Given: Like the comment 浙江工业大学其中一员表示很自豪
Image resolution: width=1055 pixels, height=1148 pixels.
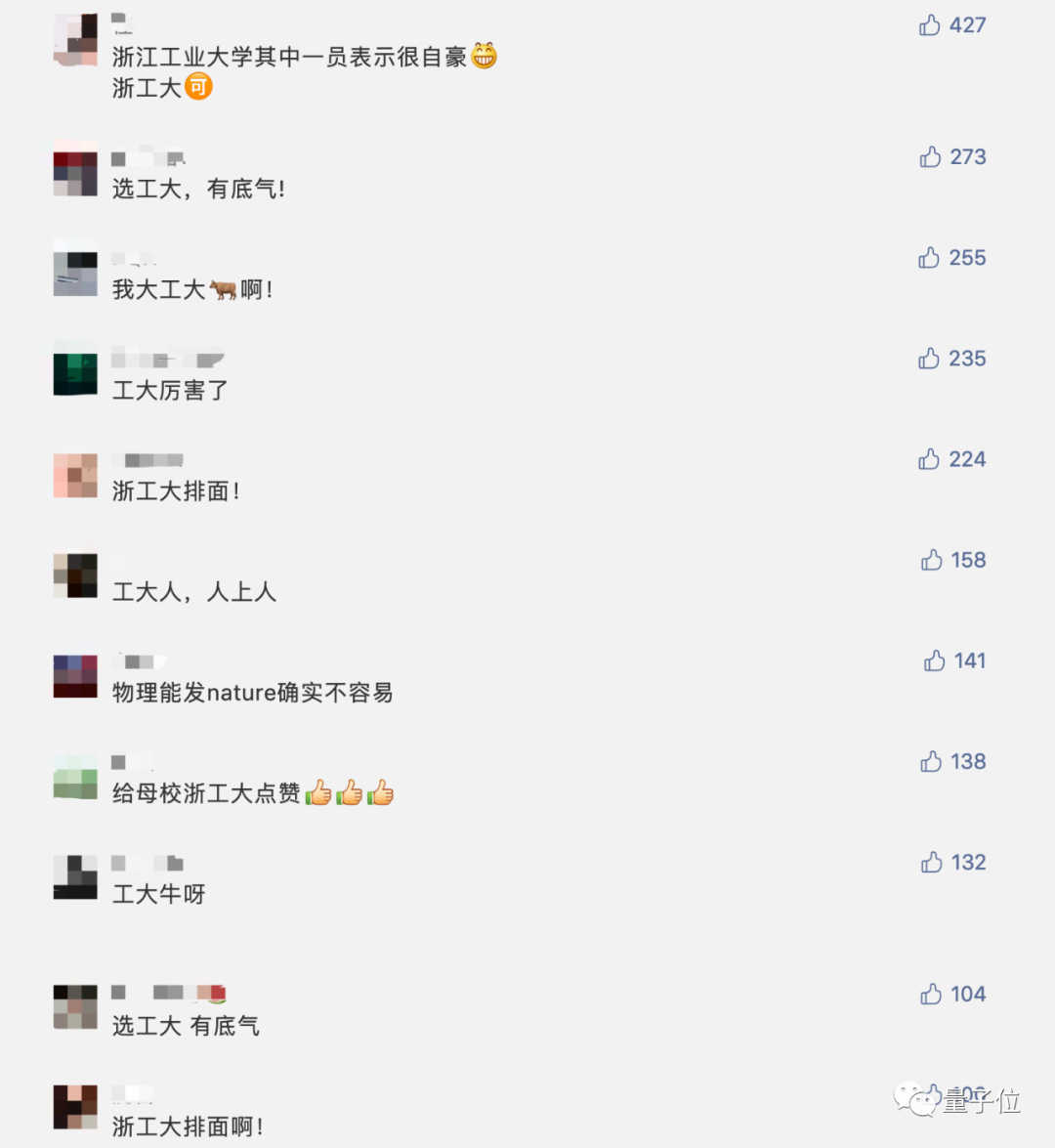Looking at the screenshot, I should [x=930, y=25].
